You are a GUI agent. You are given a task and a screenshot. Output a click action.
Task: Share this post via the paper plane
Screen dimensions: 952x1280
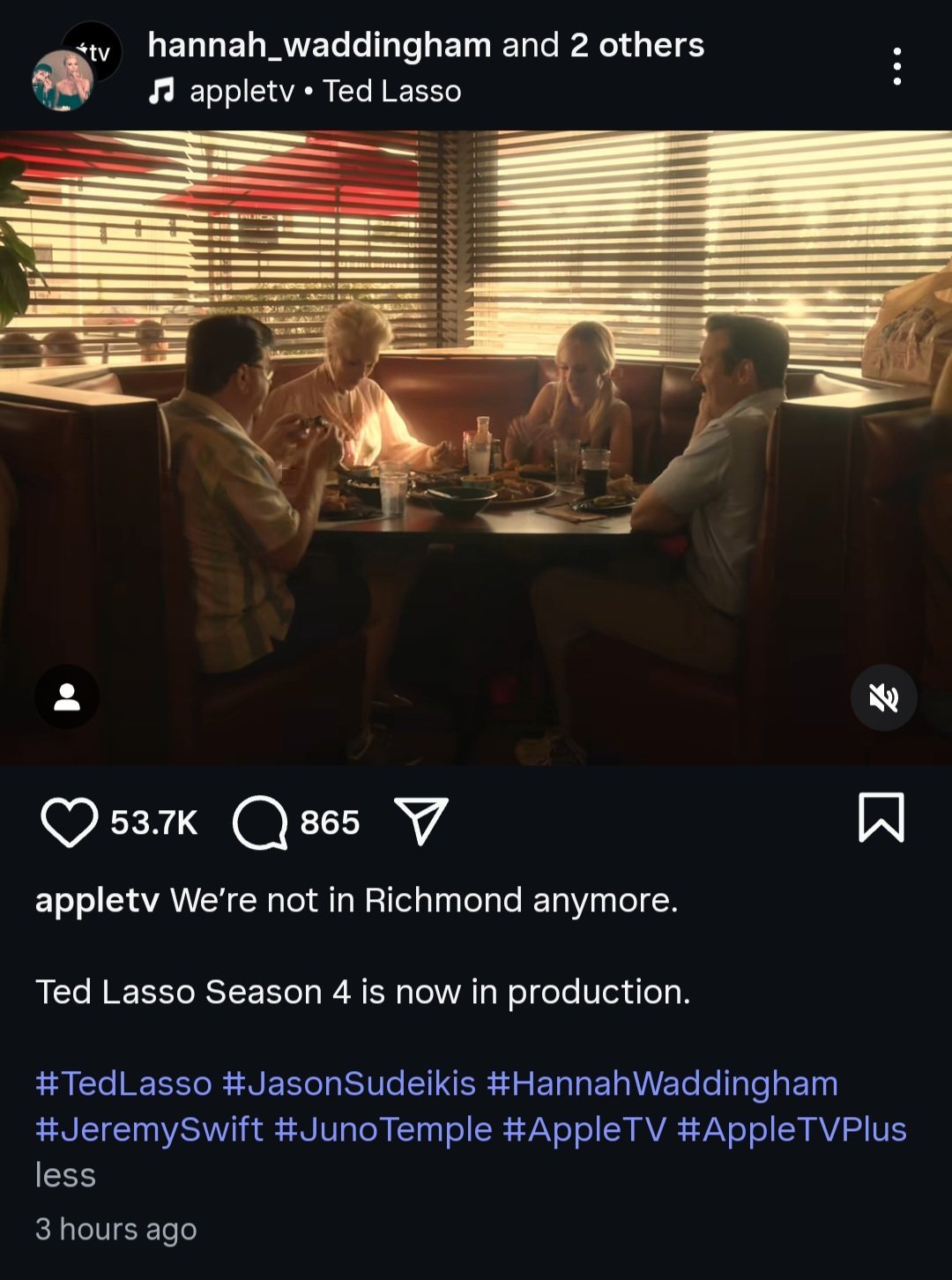coord(420,822)
